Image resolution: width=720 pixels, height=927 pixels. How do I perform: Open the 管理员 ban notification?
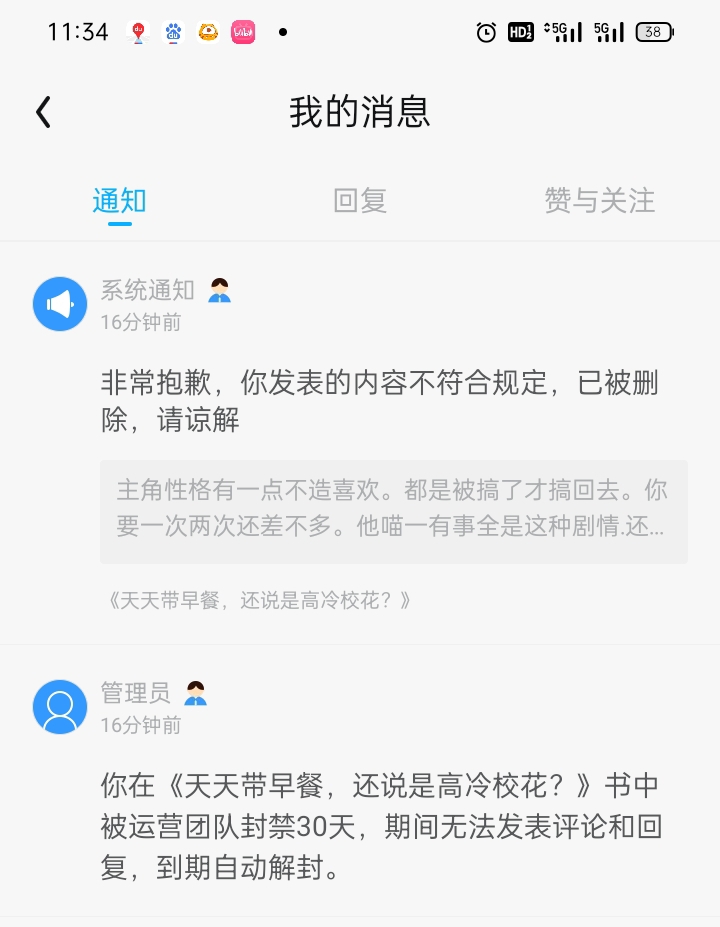pos(380,826)
